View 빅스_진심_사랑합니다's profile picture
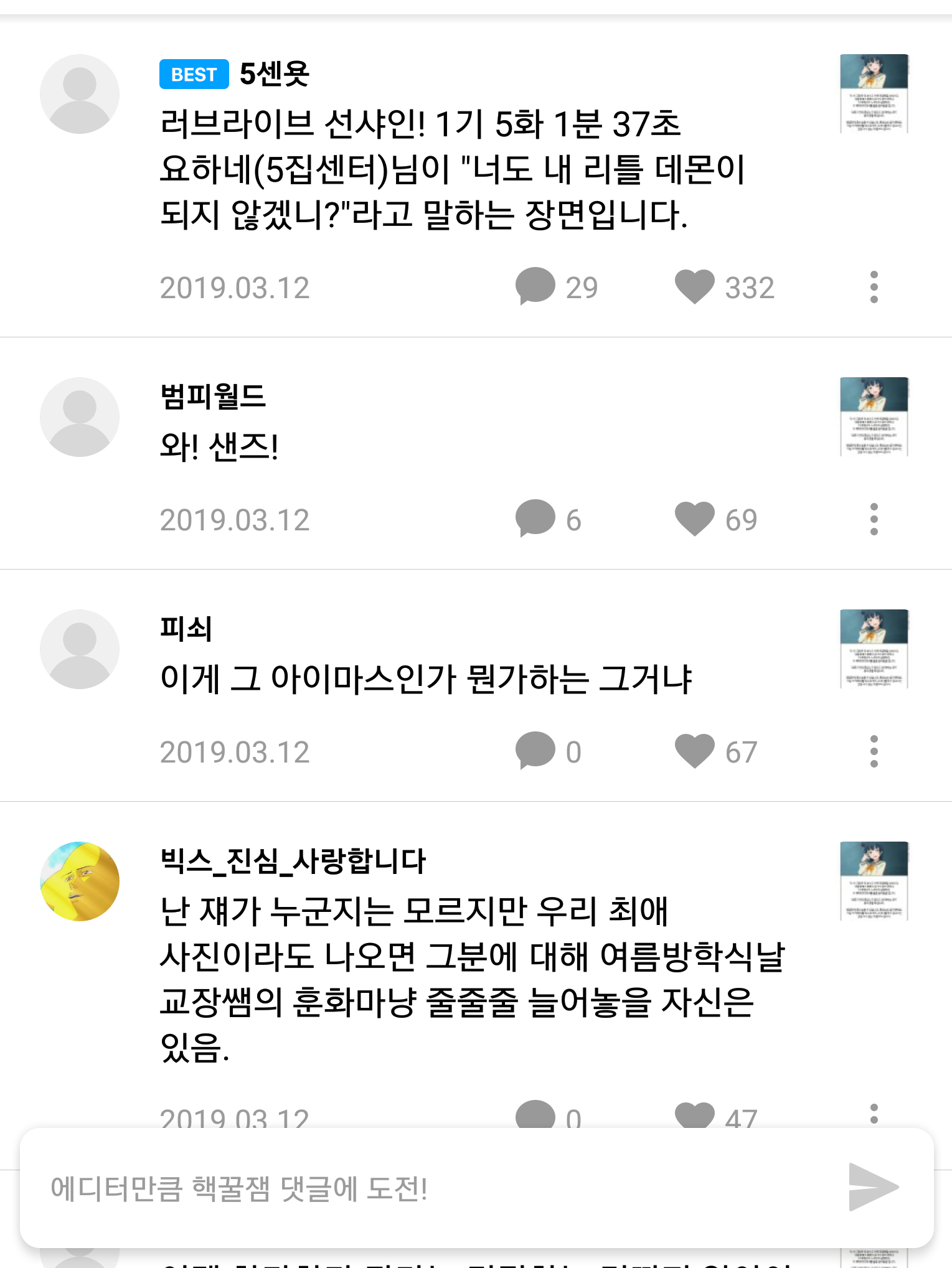 point(80,881)
